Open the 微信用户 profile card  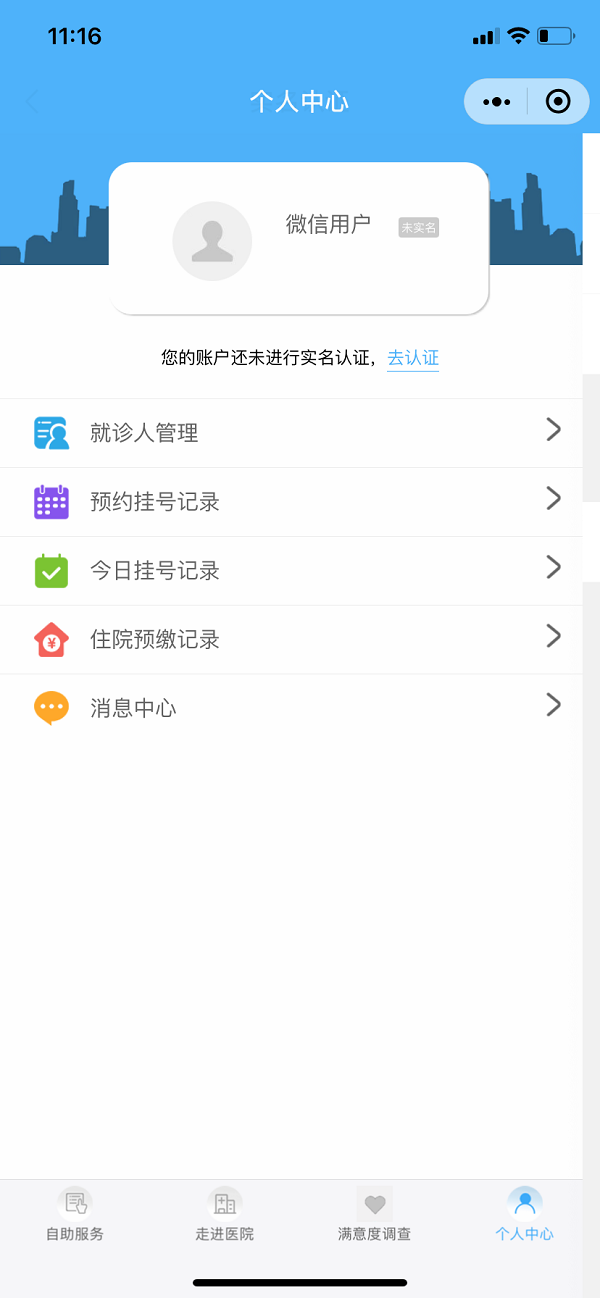pyautogui.click(x=299, y=239)
